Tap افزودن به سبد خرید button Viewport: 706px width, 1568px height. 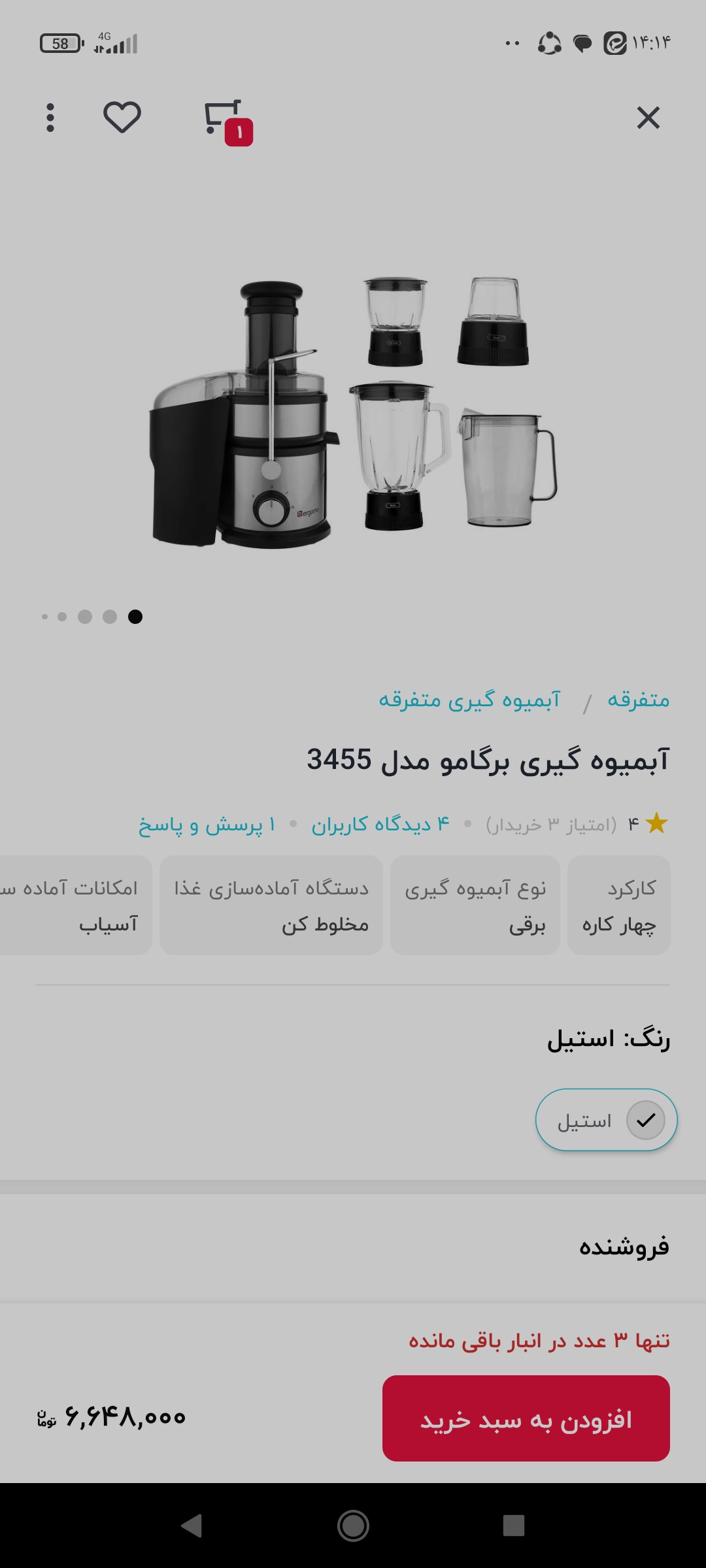(526, 1418)
